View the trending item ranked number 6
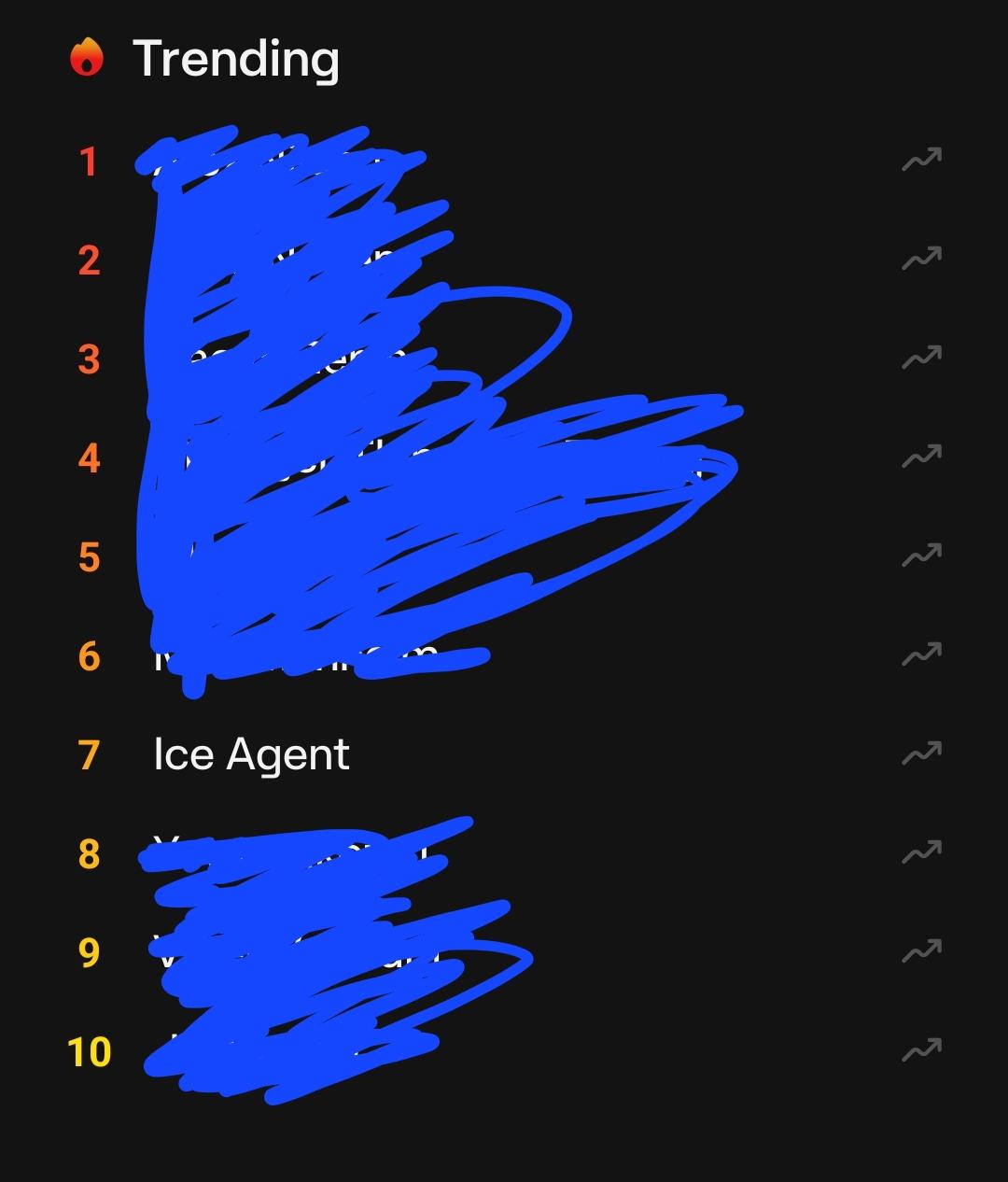1008x1182 pixels. tap(280, 656)
